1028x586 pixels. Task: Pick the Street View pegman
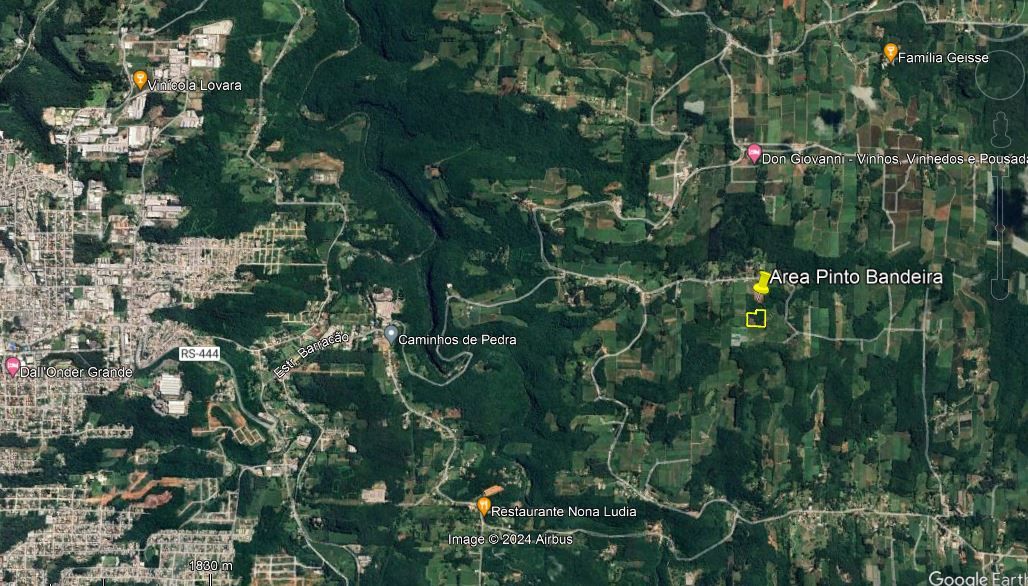pos(999,130)
